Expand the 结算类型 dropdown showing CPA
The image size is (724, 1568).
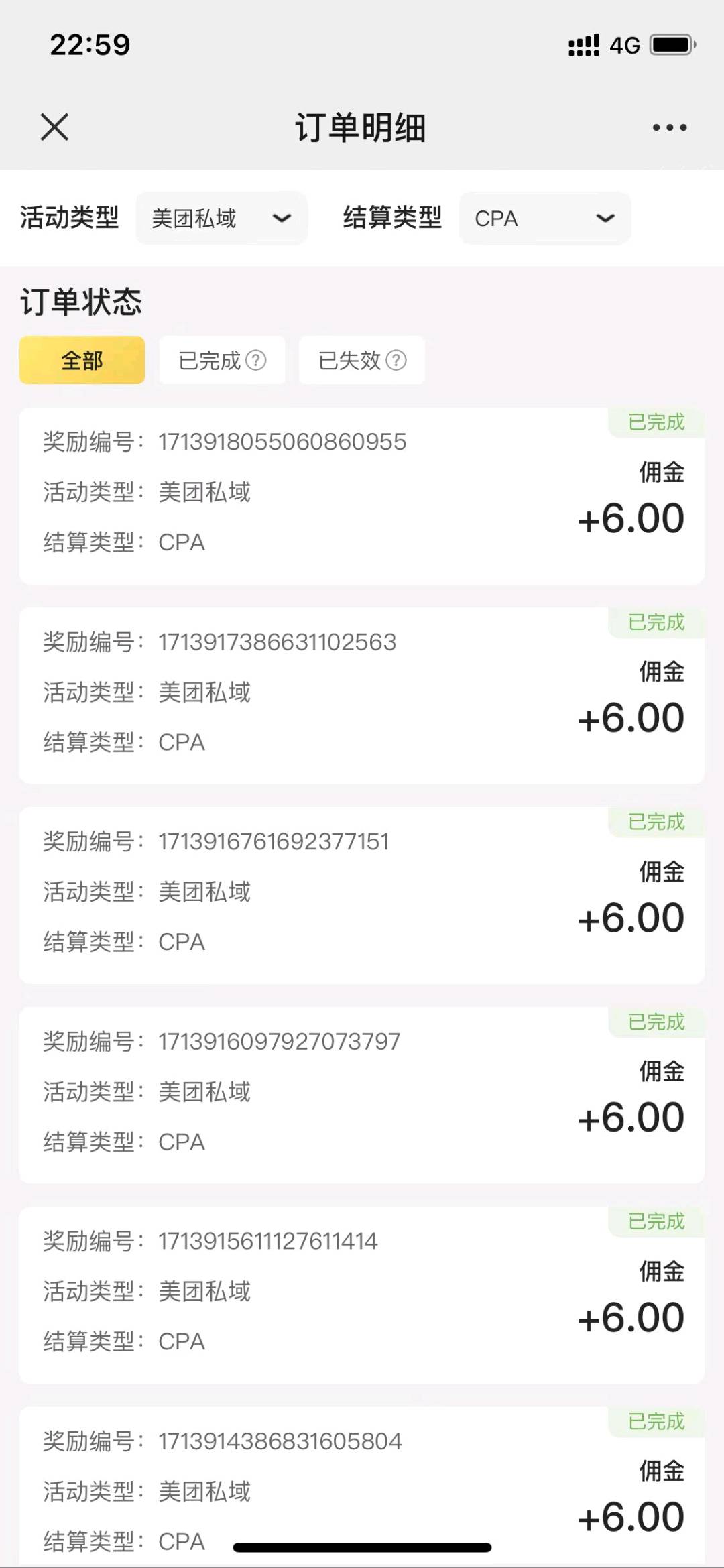[x=545, y=219]
